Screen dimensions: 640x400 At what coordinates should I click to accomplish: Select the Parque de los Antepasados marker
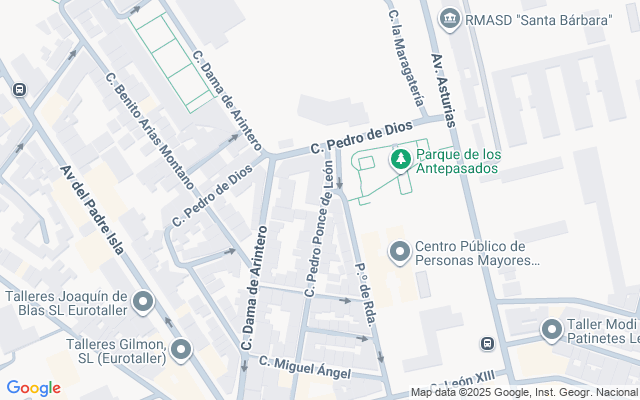tap(401, 160)
